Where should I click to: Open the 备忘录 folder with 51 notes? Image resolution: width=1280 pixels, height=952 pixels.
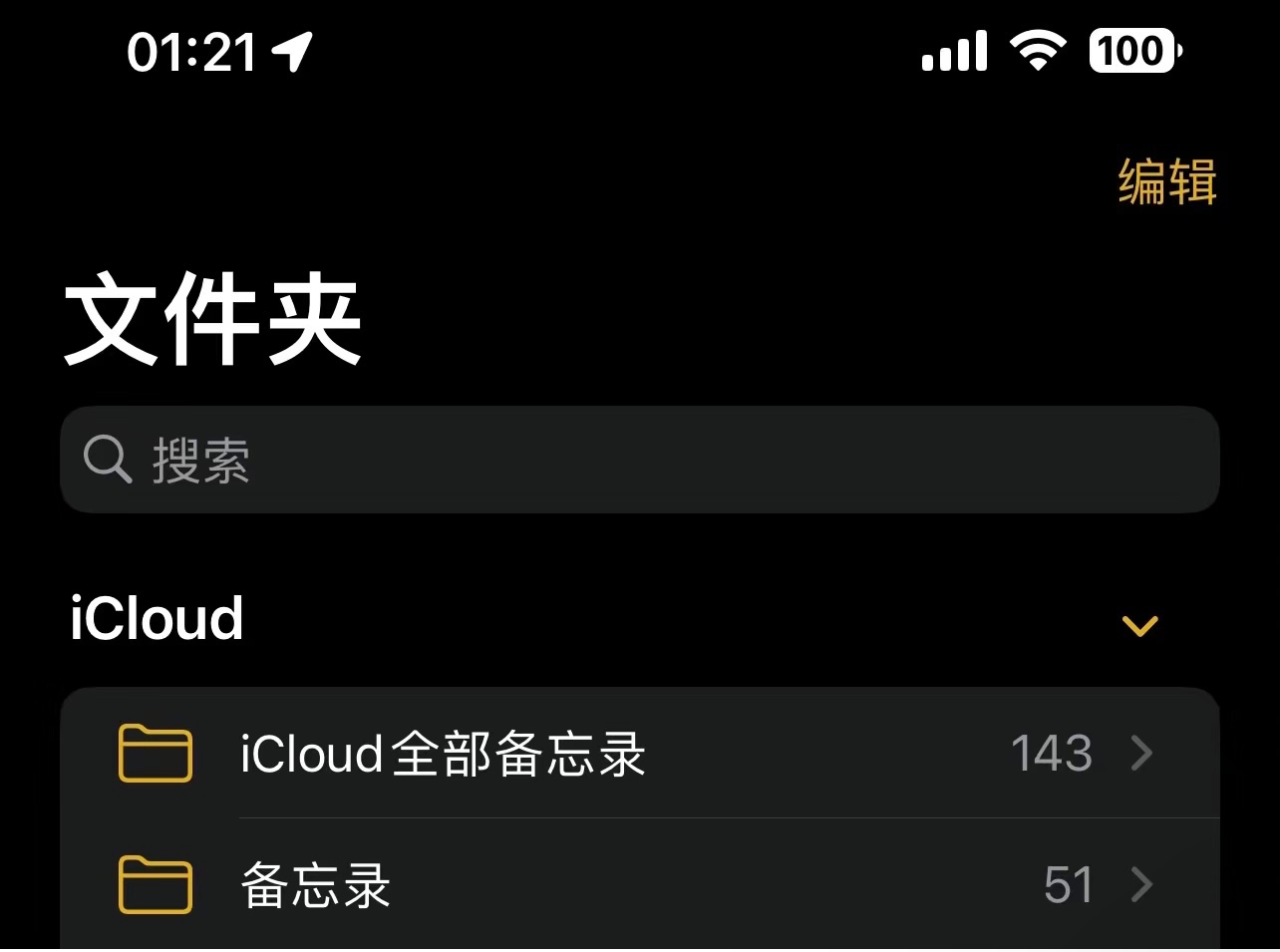click(x=638, y=884)
